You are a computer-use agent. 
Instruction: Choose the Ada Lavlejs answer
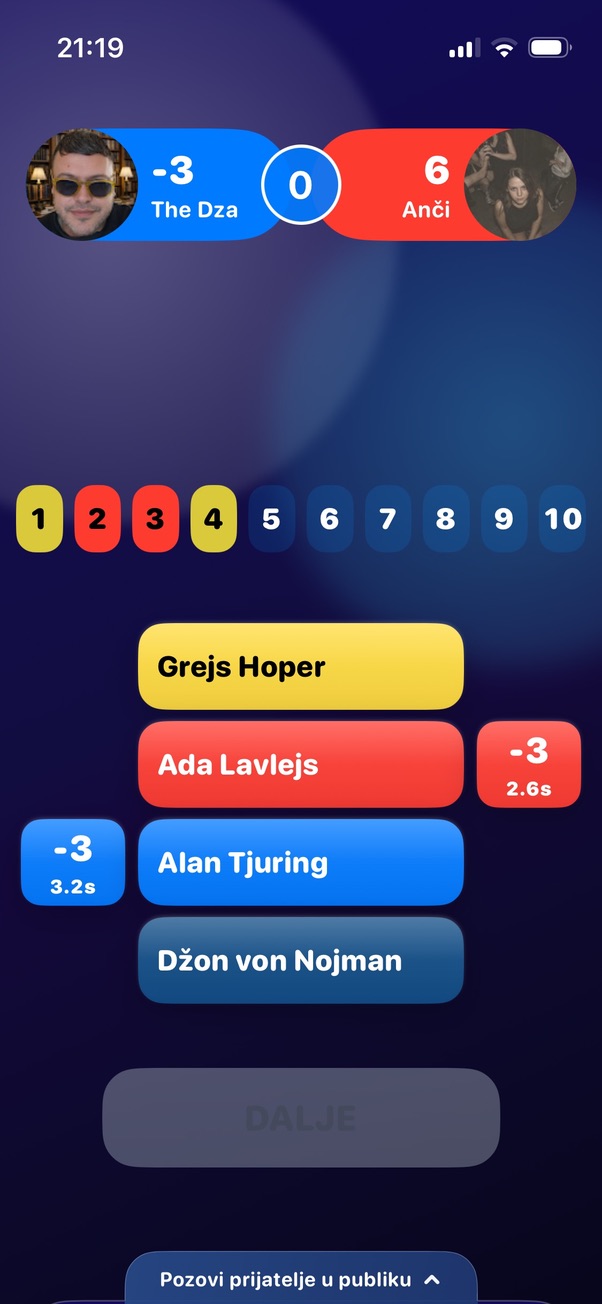click(301, 765)
